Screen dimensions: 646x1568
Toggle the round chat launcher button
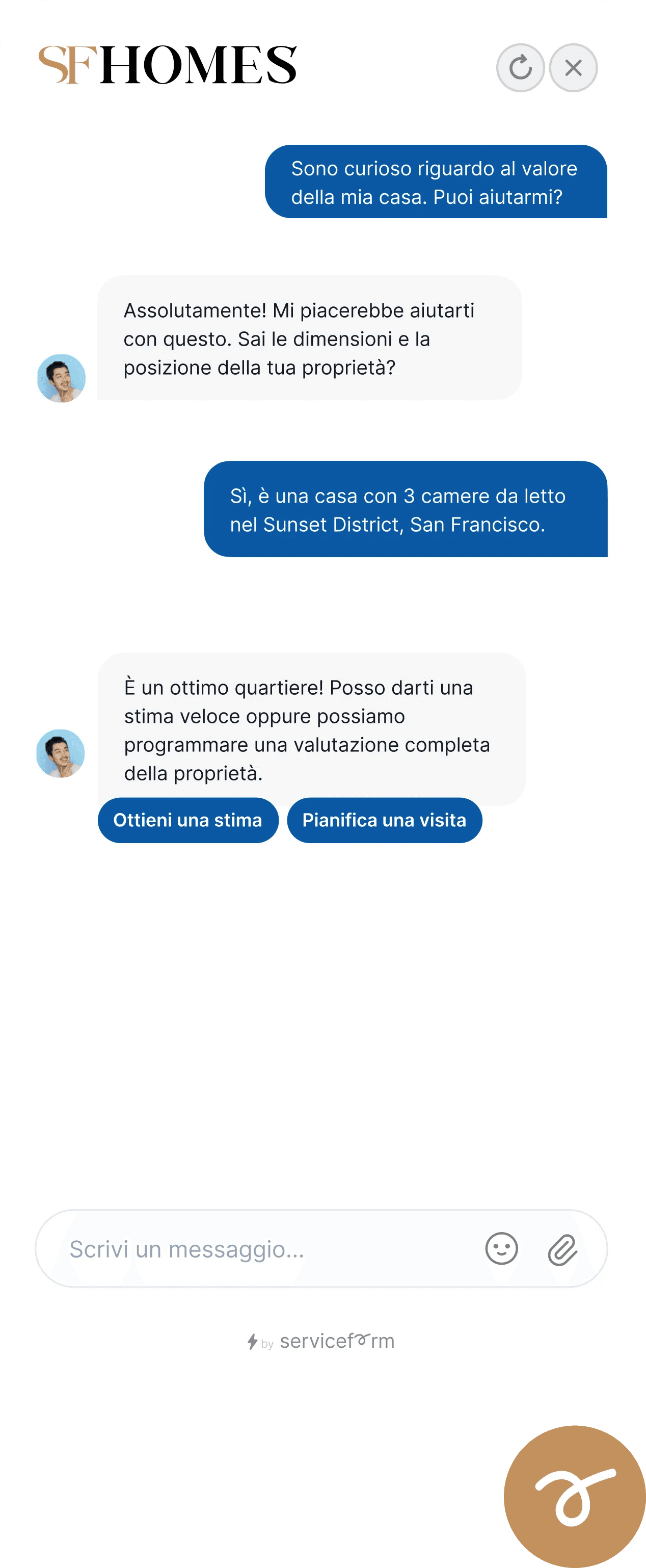point(574,1496)
